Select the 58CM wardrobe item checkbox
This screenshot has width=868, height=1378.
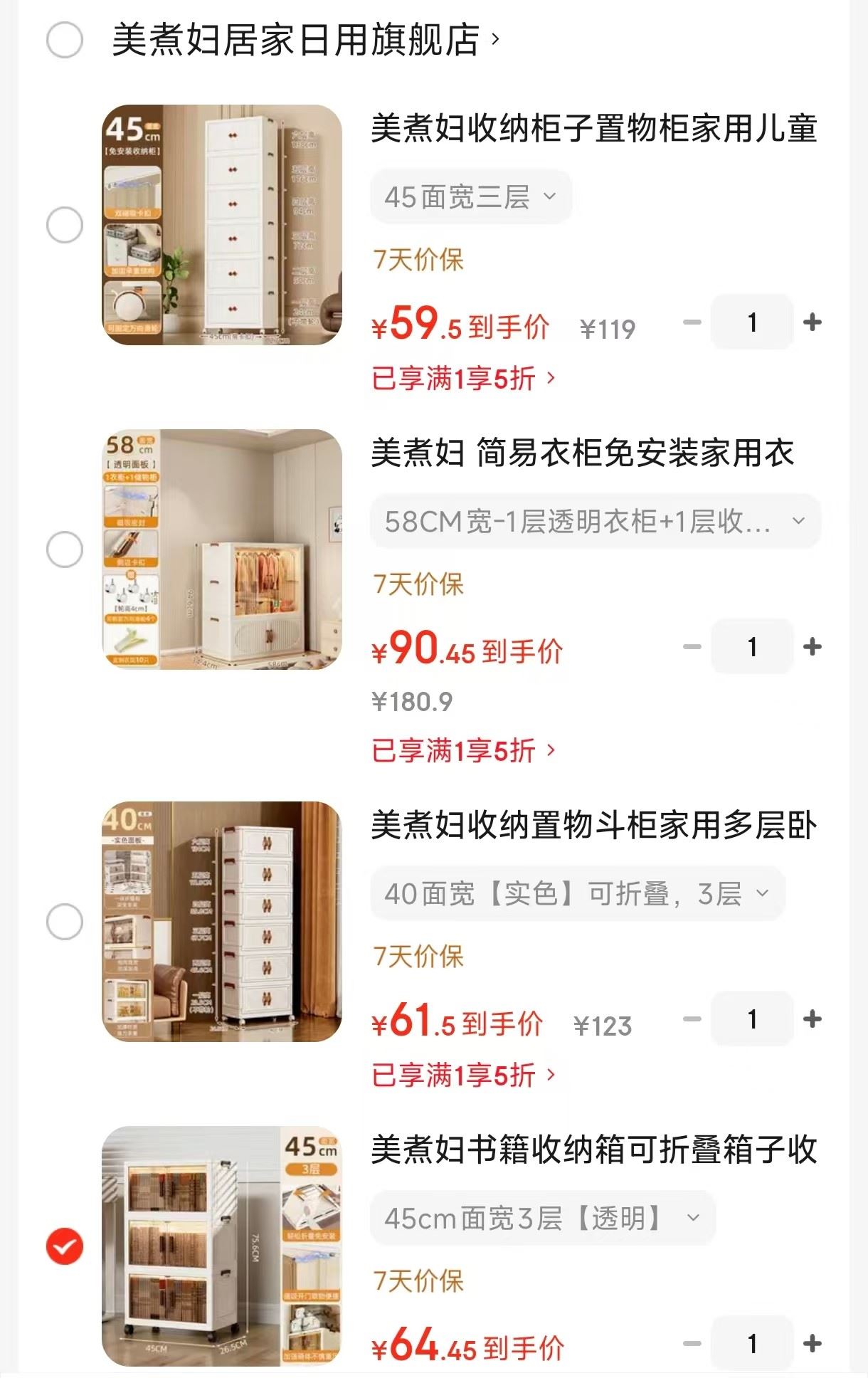click(x=65, y=549)
